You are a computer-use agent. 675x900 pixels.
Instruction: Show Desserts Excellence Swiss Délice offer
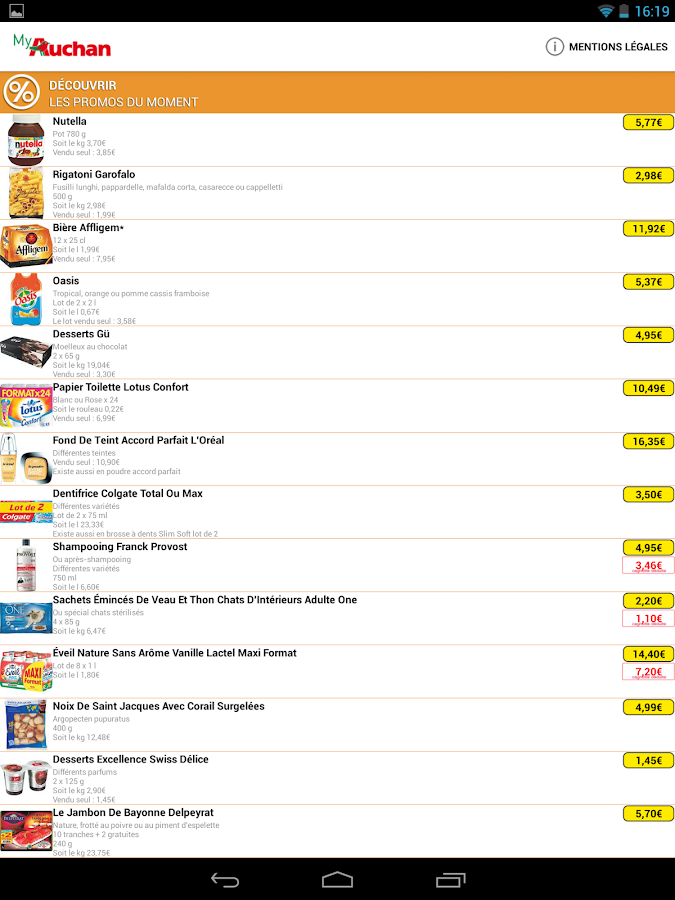[x=300, y=777]
